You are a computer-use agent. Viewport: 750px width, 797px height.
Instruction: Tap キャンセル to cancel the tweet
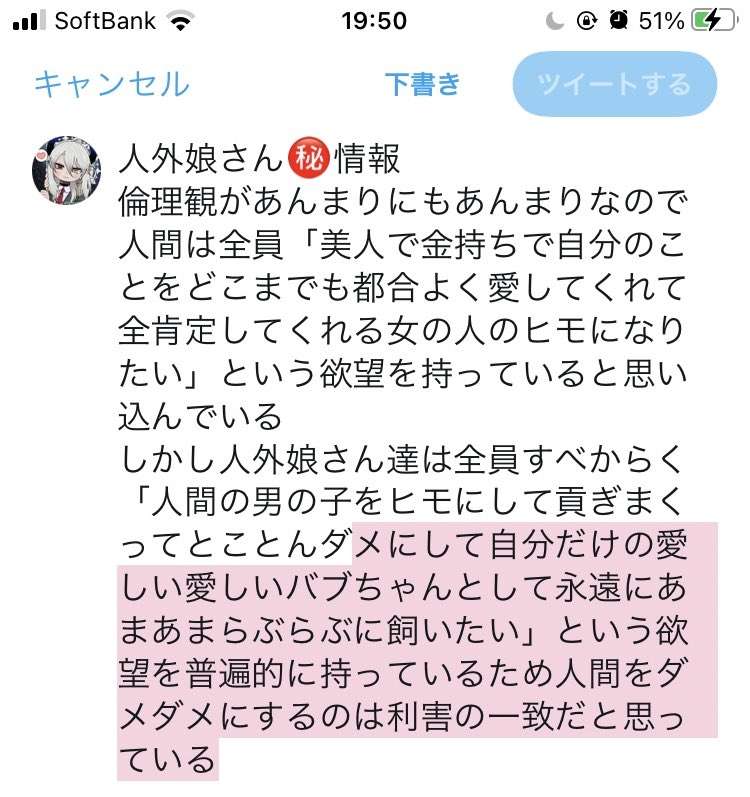[x=111, y=84]
